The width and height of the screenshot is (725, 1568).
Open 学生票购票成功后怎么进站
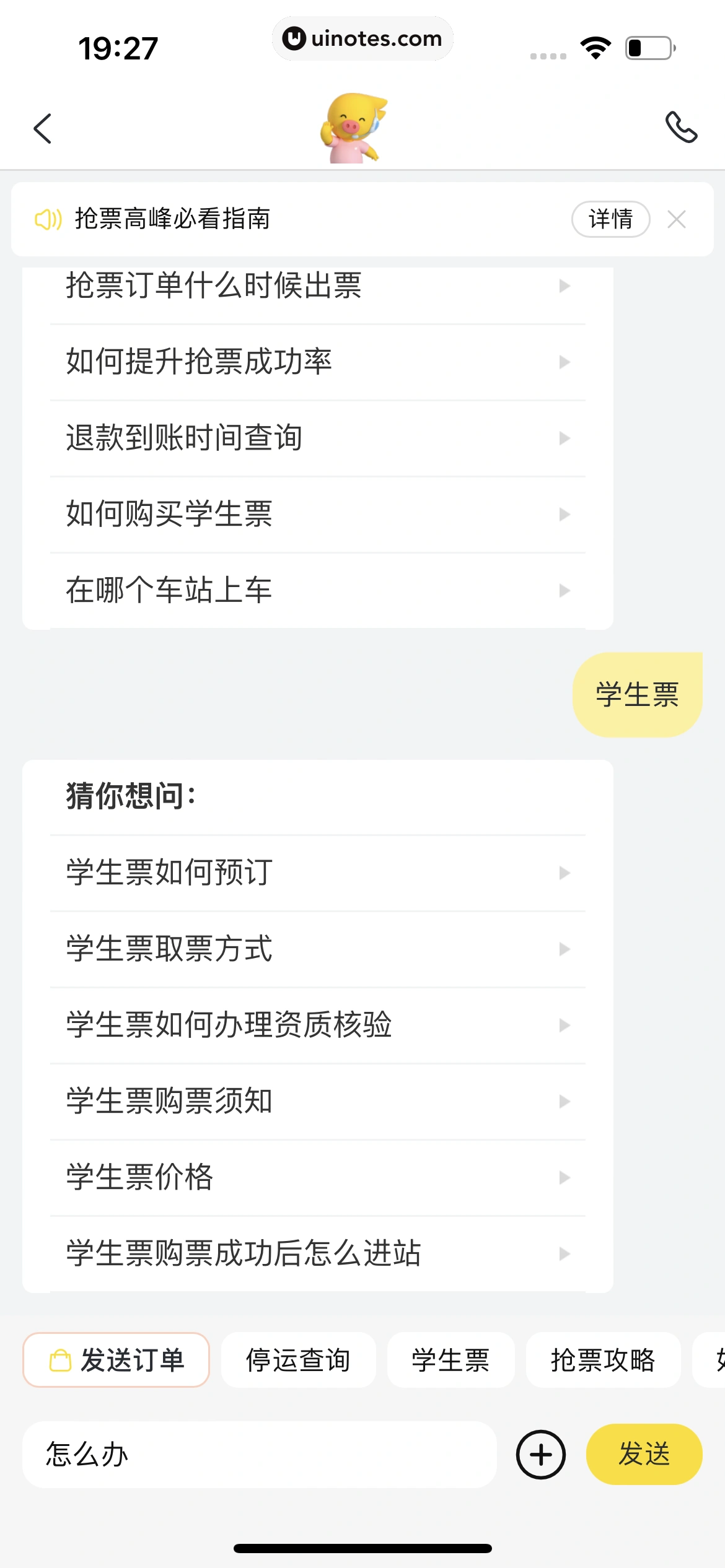[317, 1254]
